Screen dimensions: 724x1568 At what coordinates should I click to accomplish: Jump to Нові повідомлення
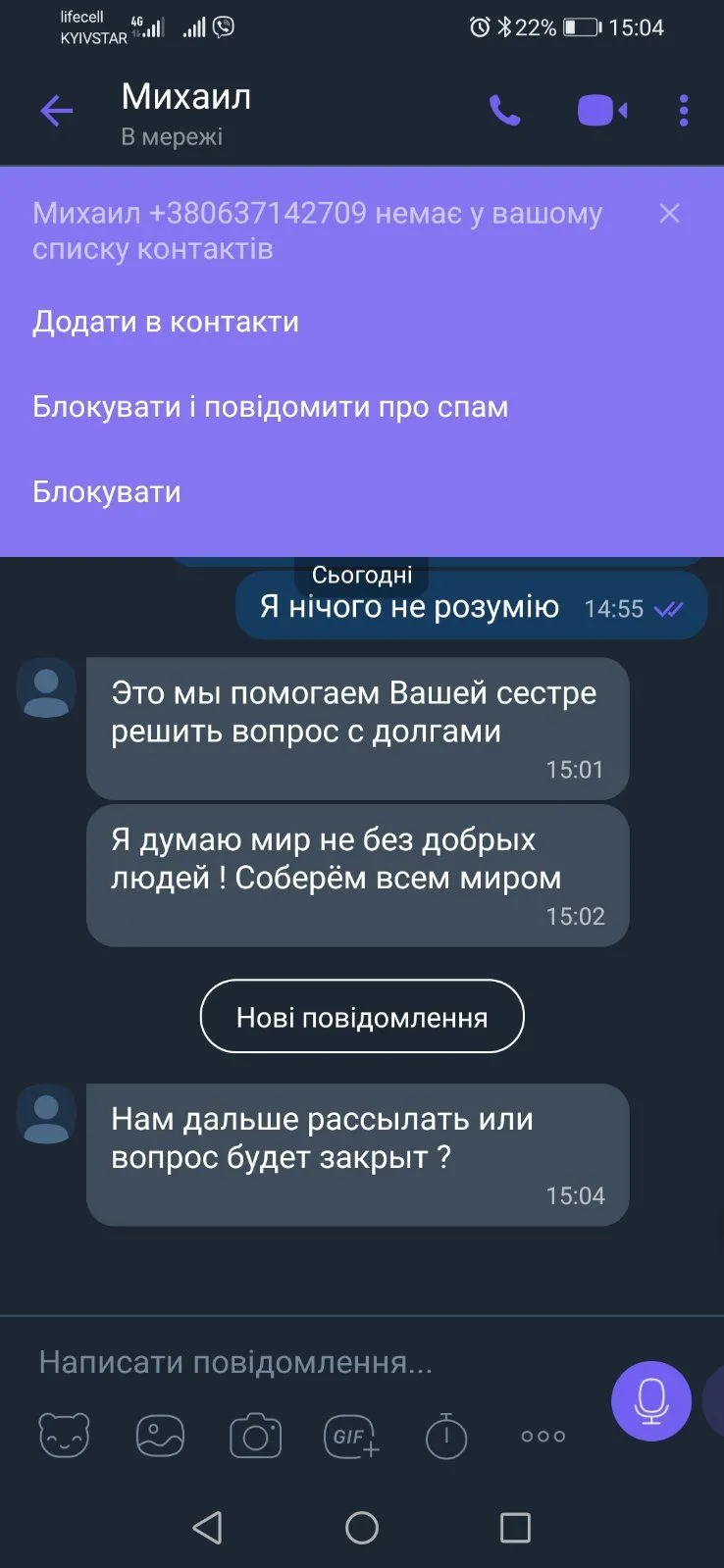click(361, 1017)
